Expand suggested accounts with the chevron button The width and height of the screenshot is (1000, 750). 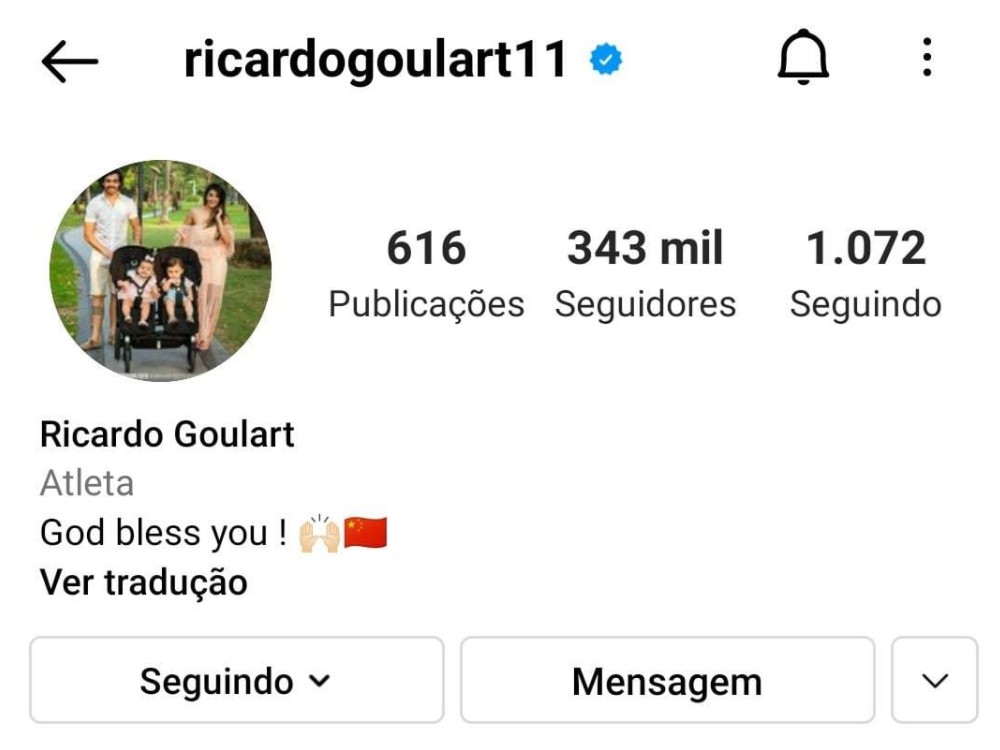coord(934,681)
